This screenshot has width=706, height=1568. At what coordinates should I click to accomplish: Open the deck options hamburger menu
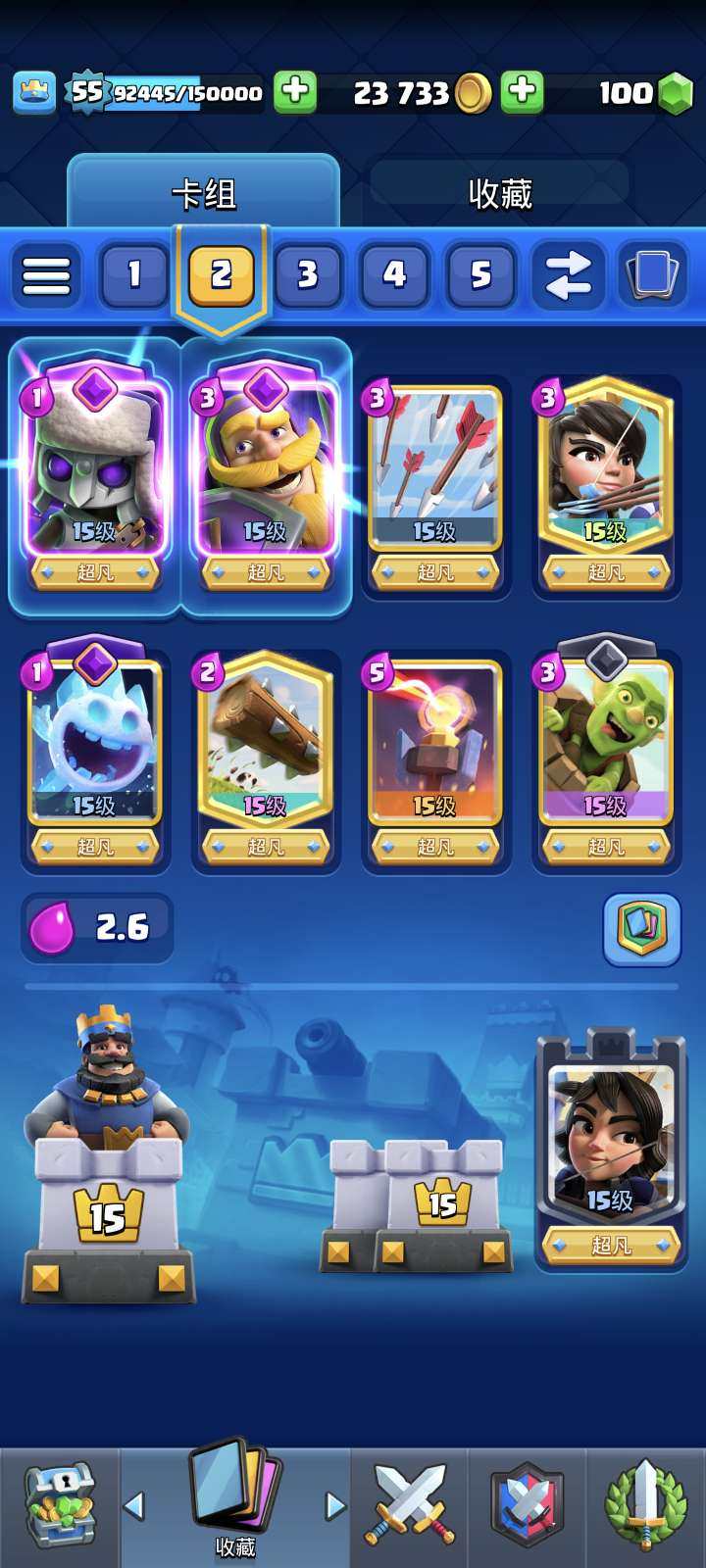[46, 275]
